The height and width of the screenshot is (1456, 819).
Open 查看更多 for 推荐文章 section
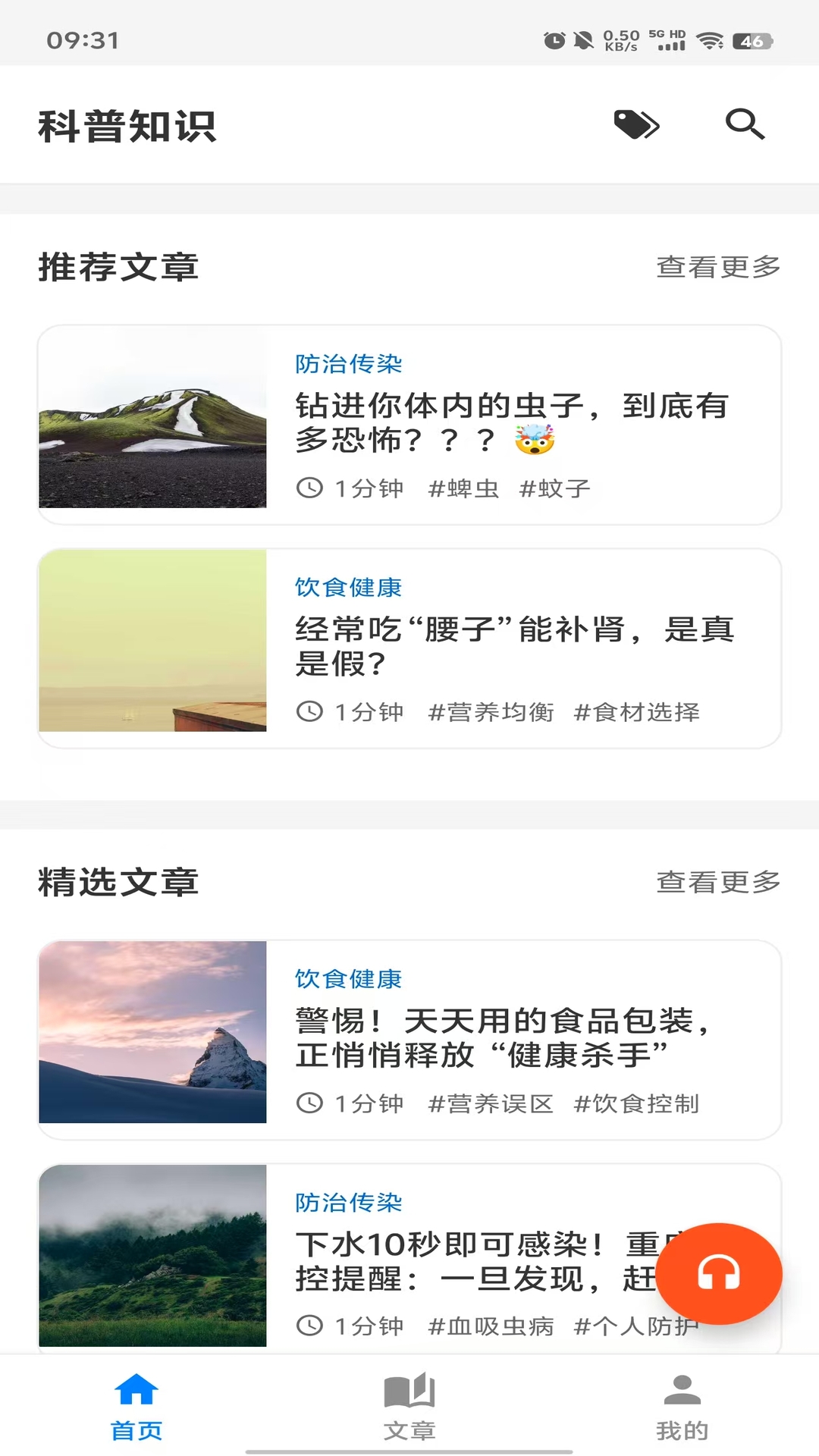(x=719, y=267)
